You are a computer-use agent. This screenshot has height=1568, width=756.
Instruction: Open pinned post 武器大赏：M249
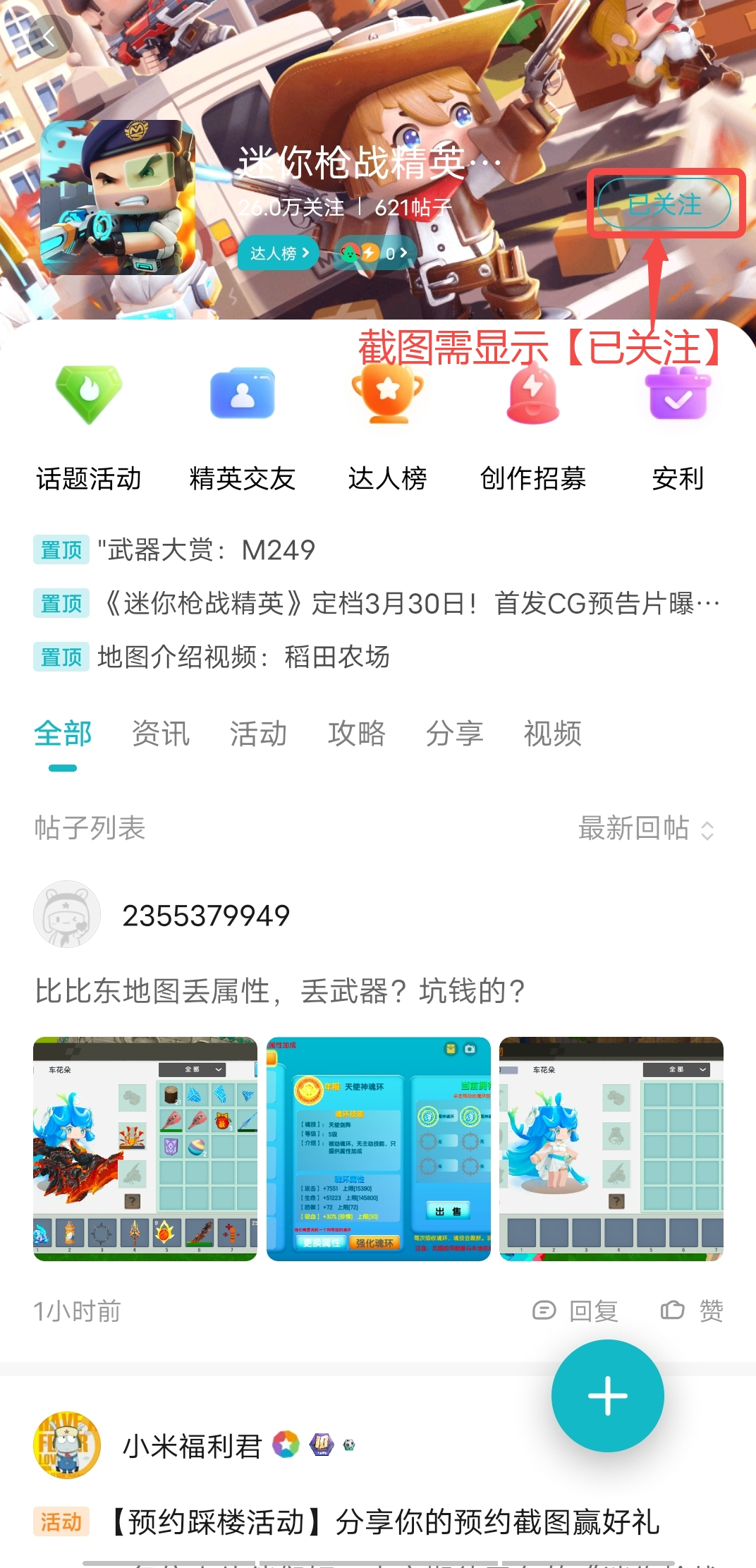(x=206, y=550)
